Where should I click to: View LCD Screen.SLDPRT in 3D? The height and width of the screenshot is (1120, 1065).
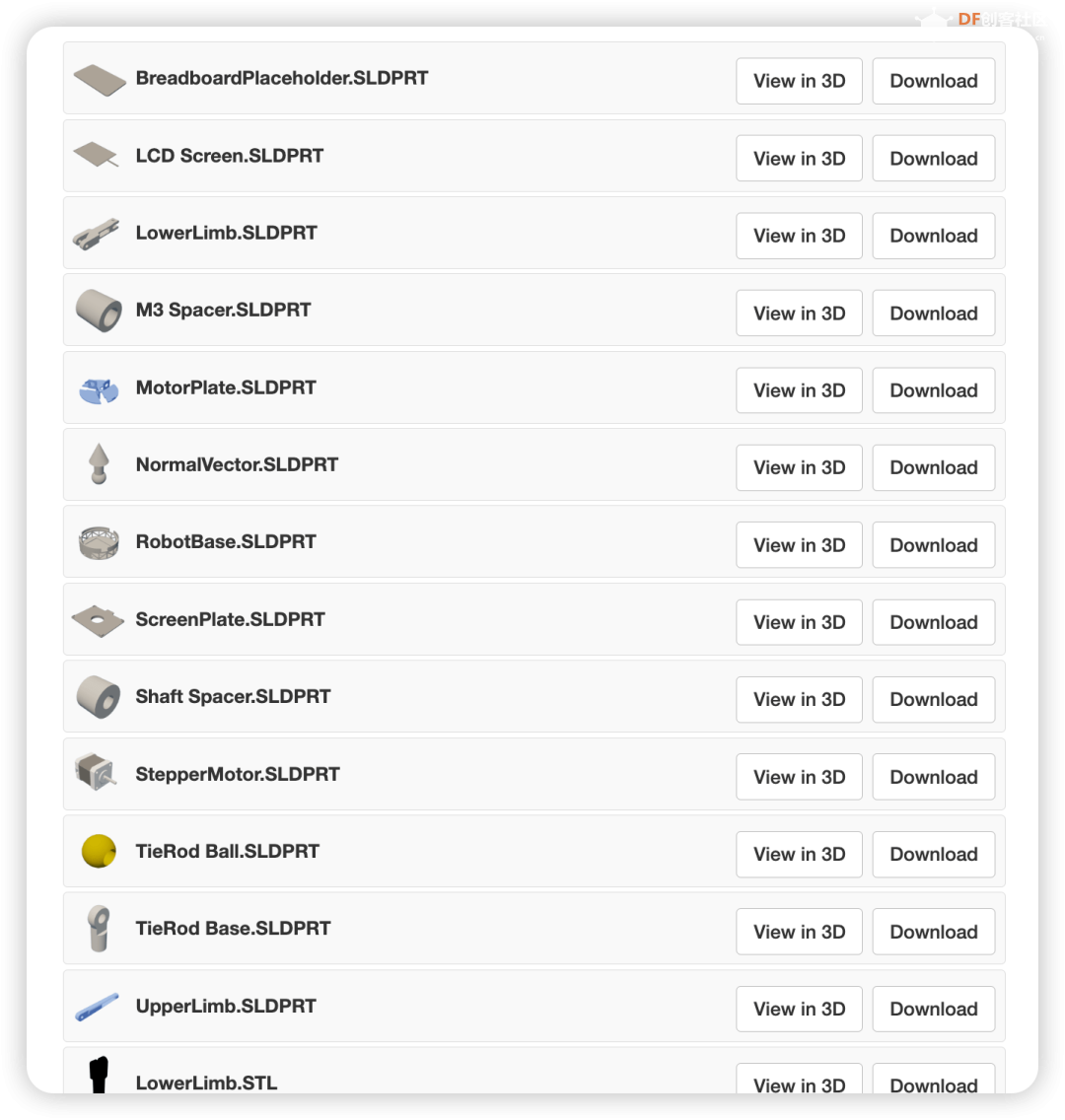tap(799, 159)
